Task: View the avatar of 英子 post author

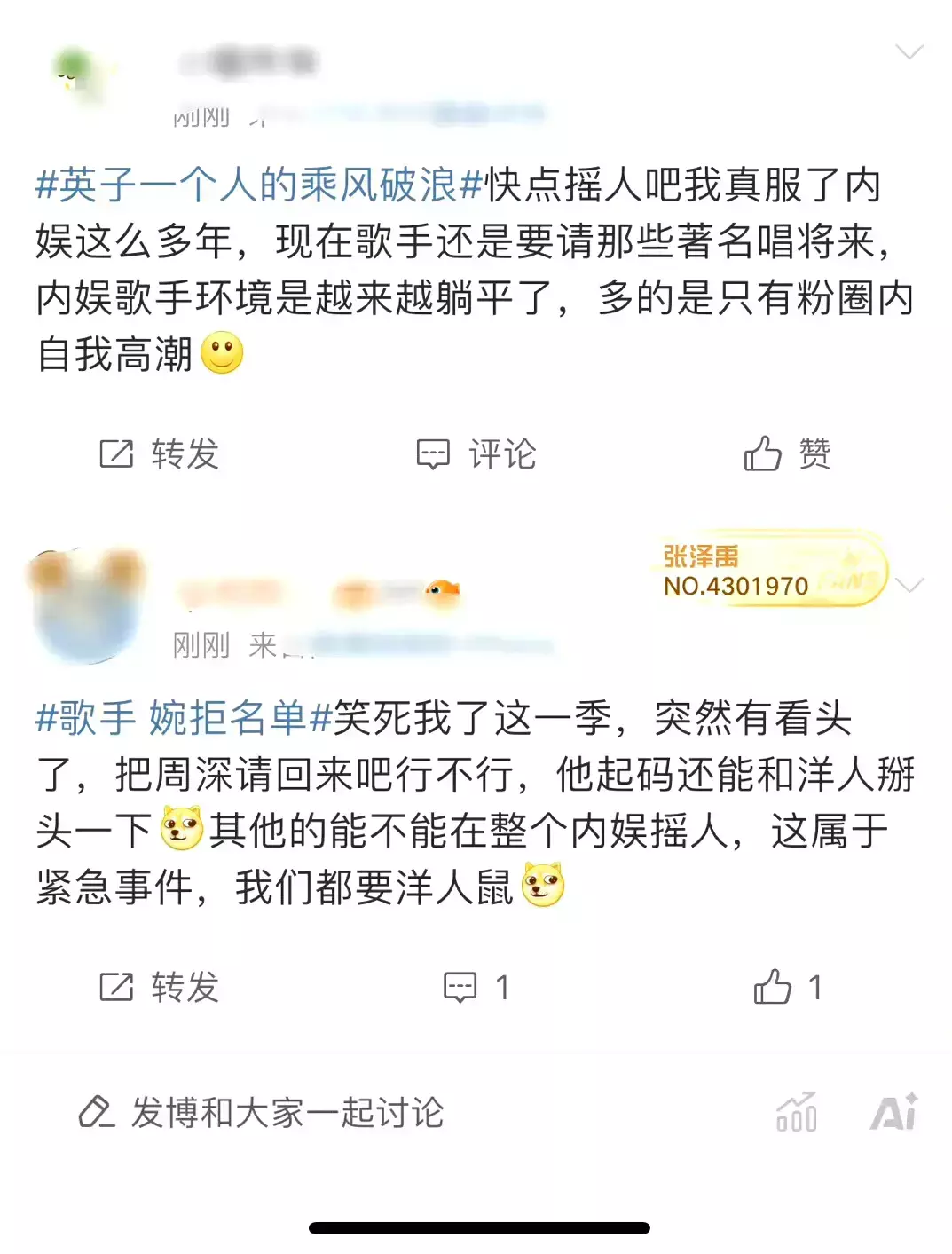Action: (x=82, y=75)
